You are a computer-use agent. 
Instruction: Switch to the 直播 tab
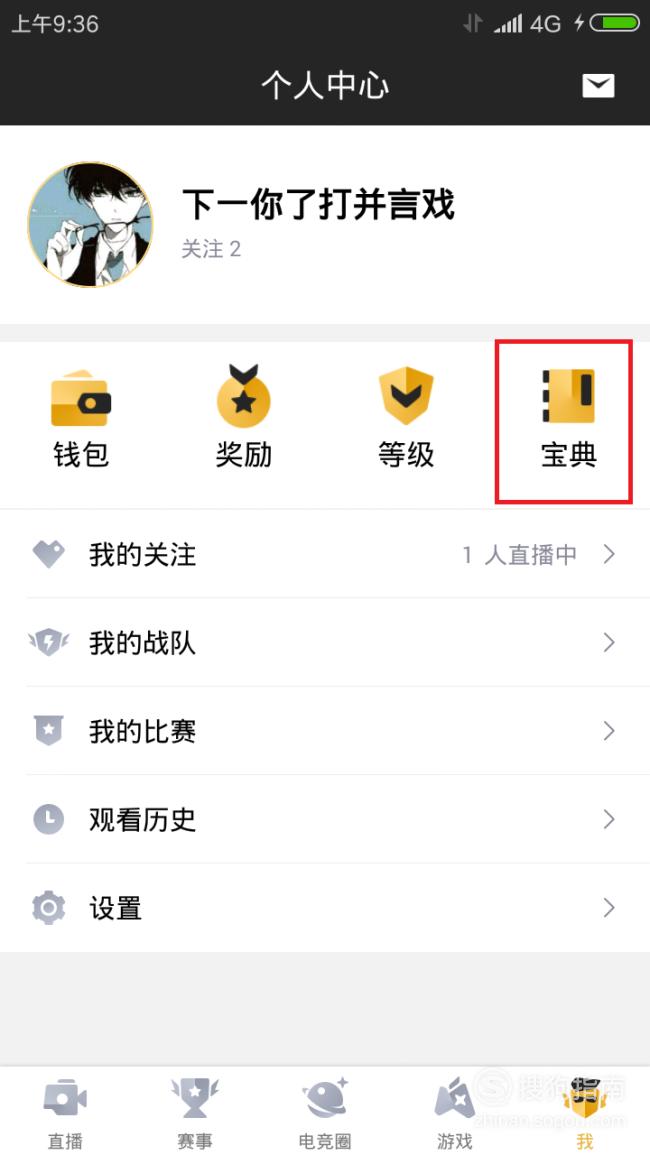tap(65, 1112)
